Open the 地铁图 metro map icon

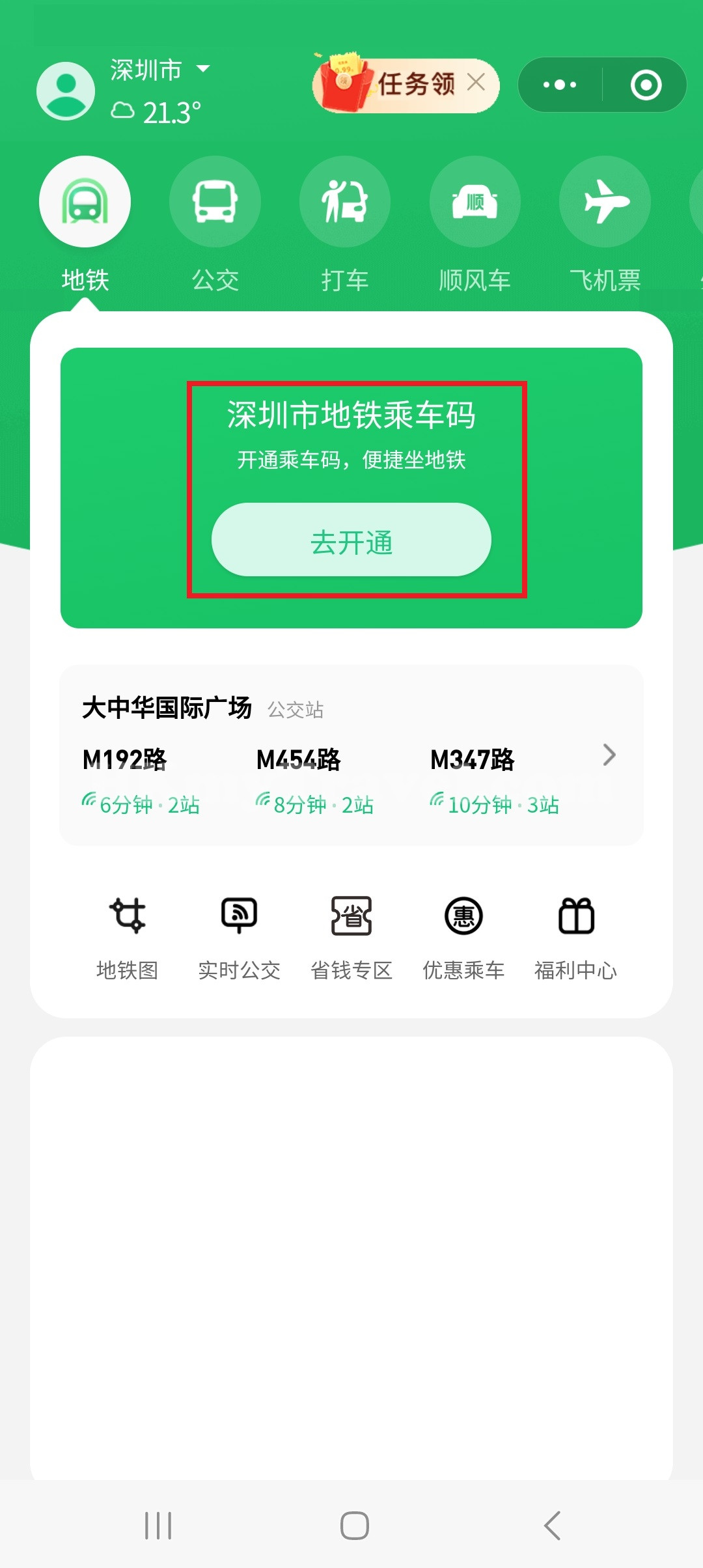pyautogui.click(x=128, y=916)
